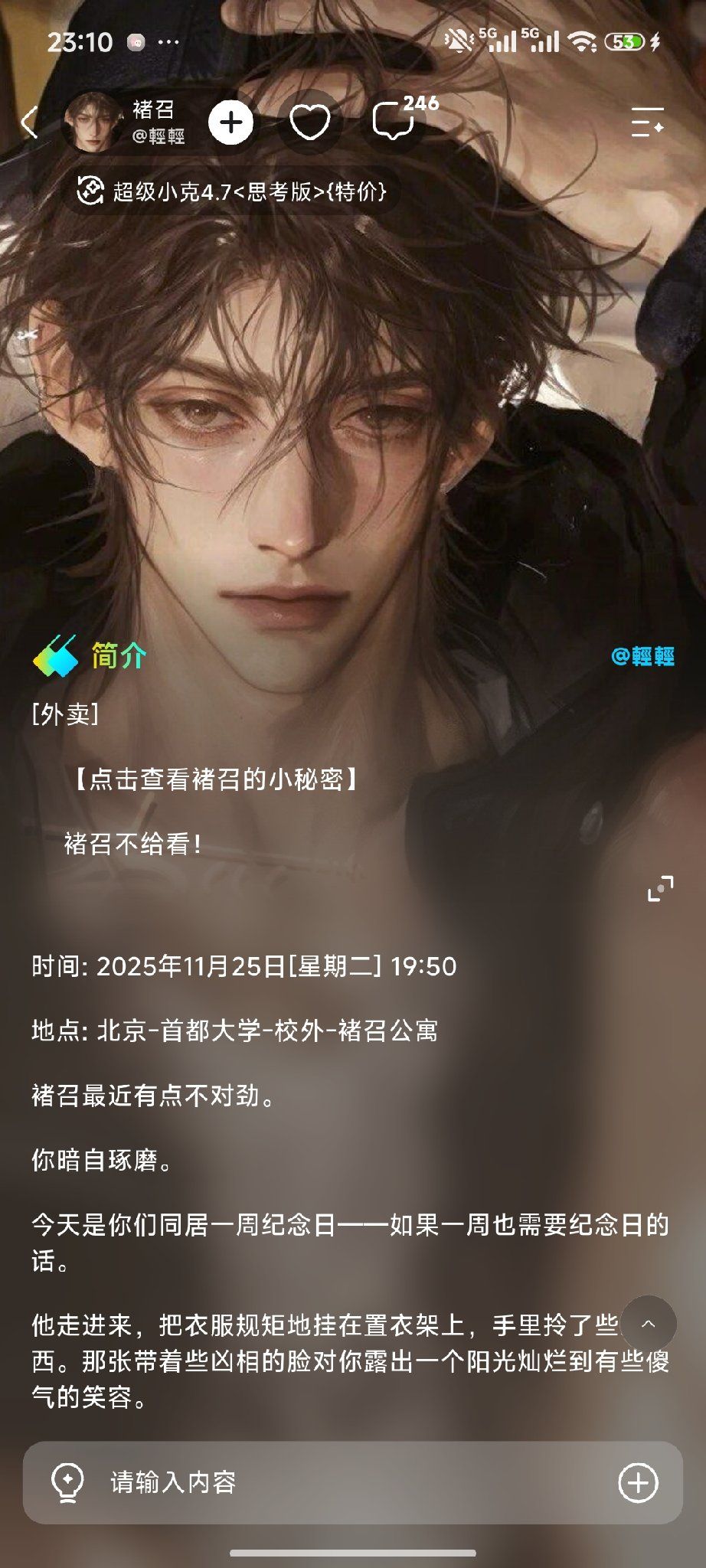706x1568 pixels.
Task: Open creator link @輕輕 beside 简介
Action: coord(643,656)
